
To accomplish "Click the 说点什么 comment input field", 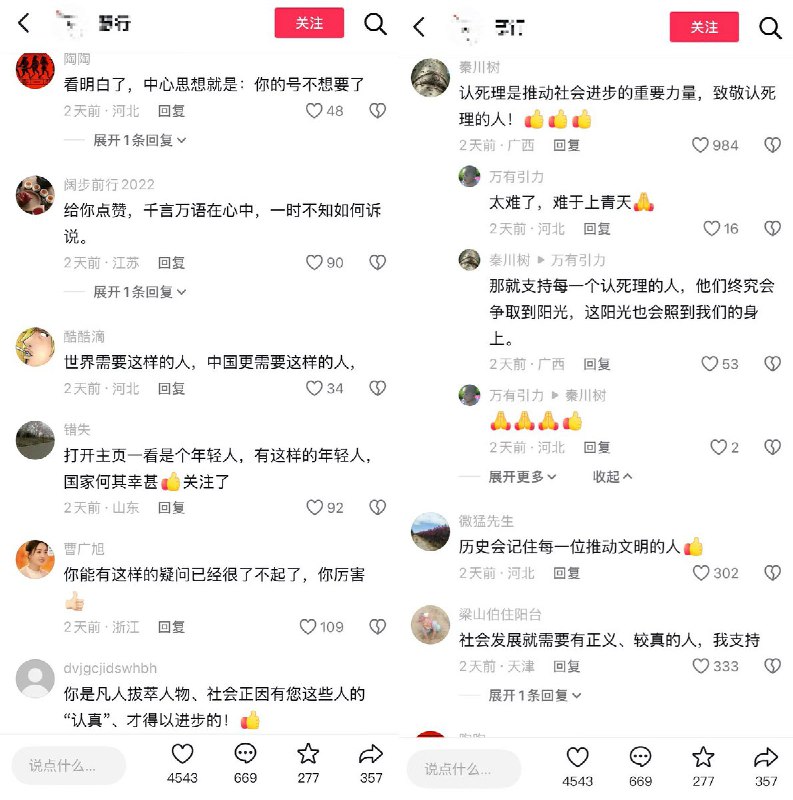I will point(68,765).
